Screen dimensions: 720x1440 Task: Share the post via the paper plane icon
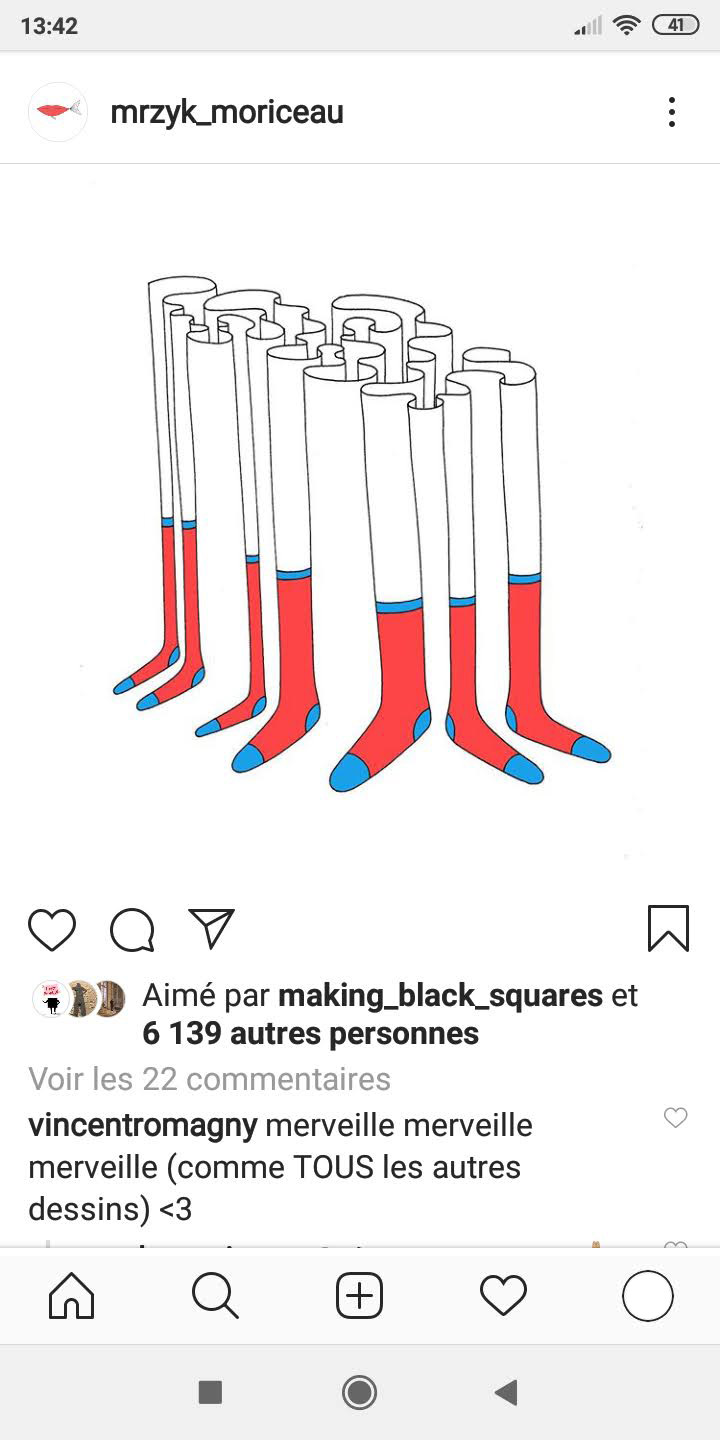(211, 929)
